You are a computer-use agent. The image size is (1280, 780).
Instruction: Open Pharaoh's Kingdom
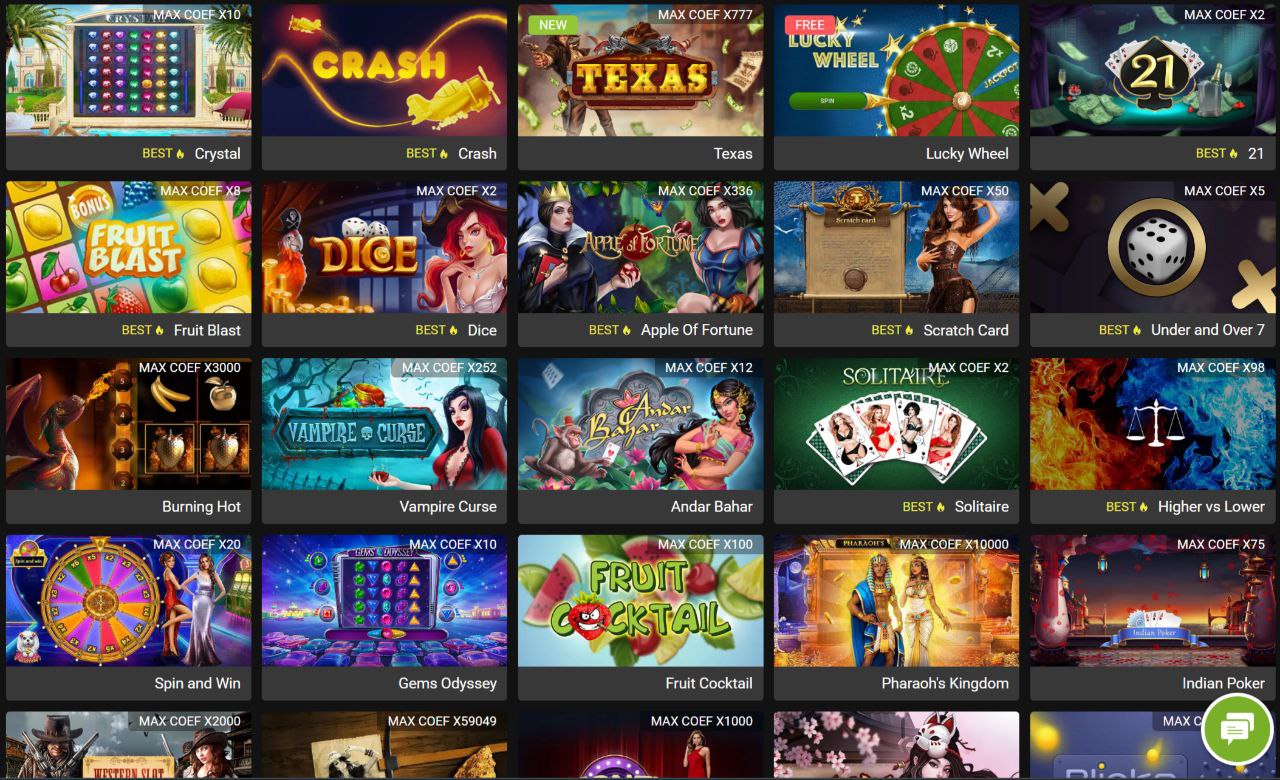click(896, 603)
